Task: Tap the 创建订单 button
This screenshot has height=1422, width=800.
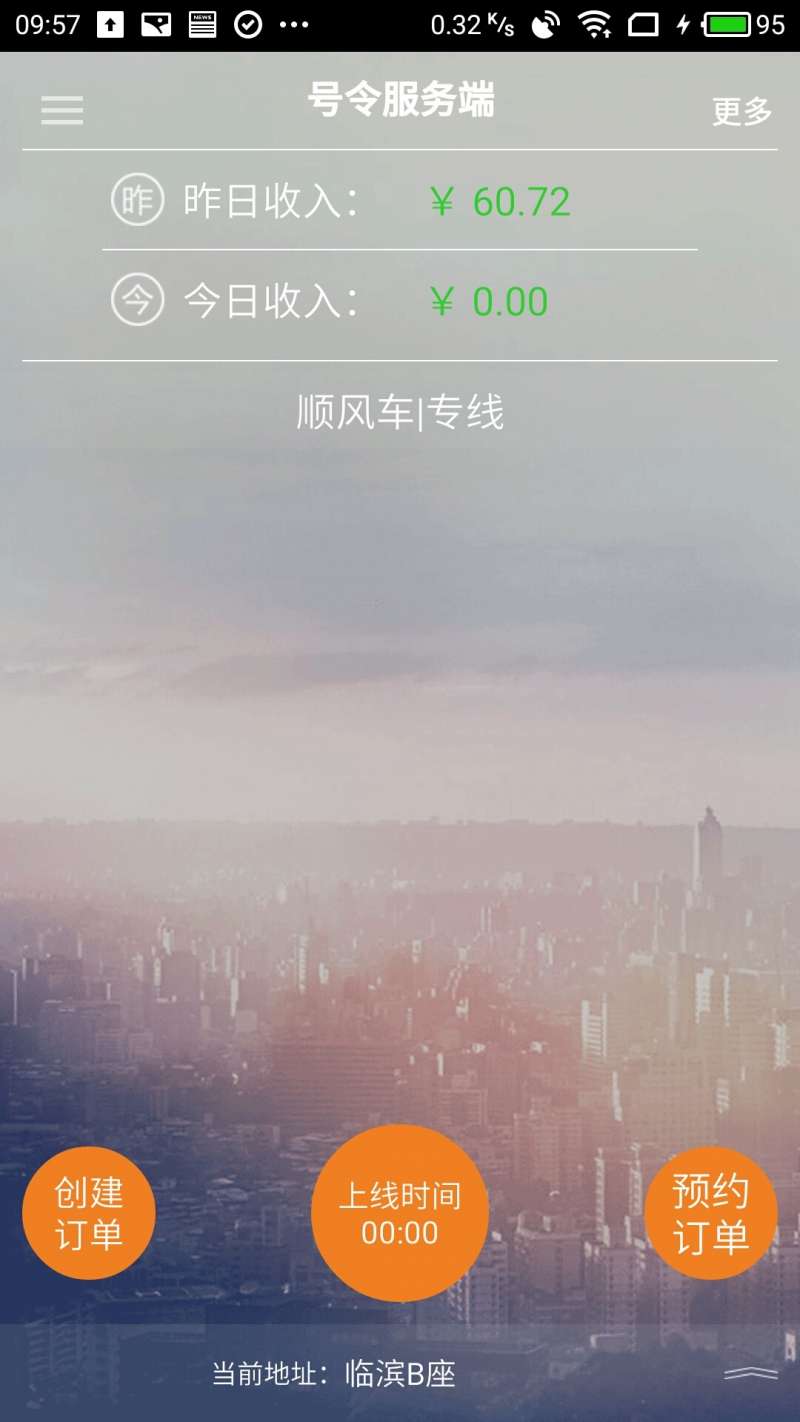Action: pyautogui.click(x=89, y=1213)
